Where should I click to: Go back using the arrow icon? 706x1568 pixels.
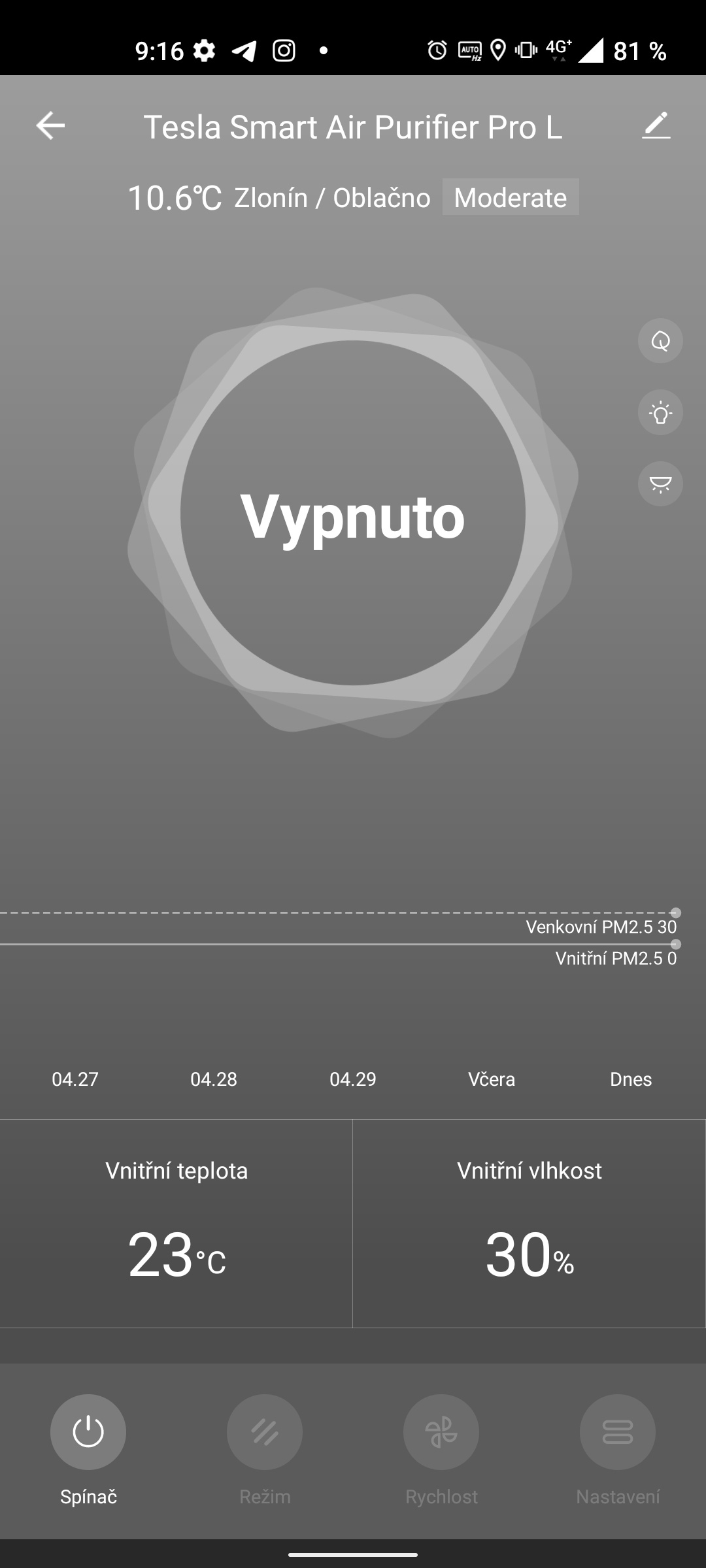(x=50, y=125)
